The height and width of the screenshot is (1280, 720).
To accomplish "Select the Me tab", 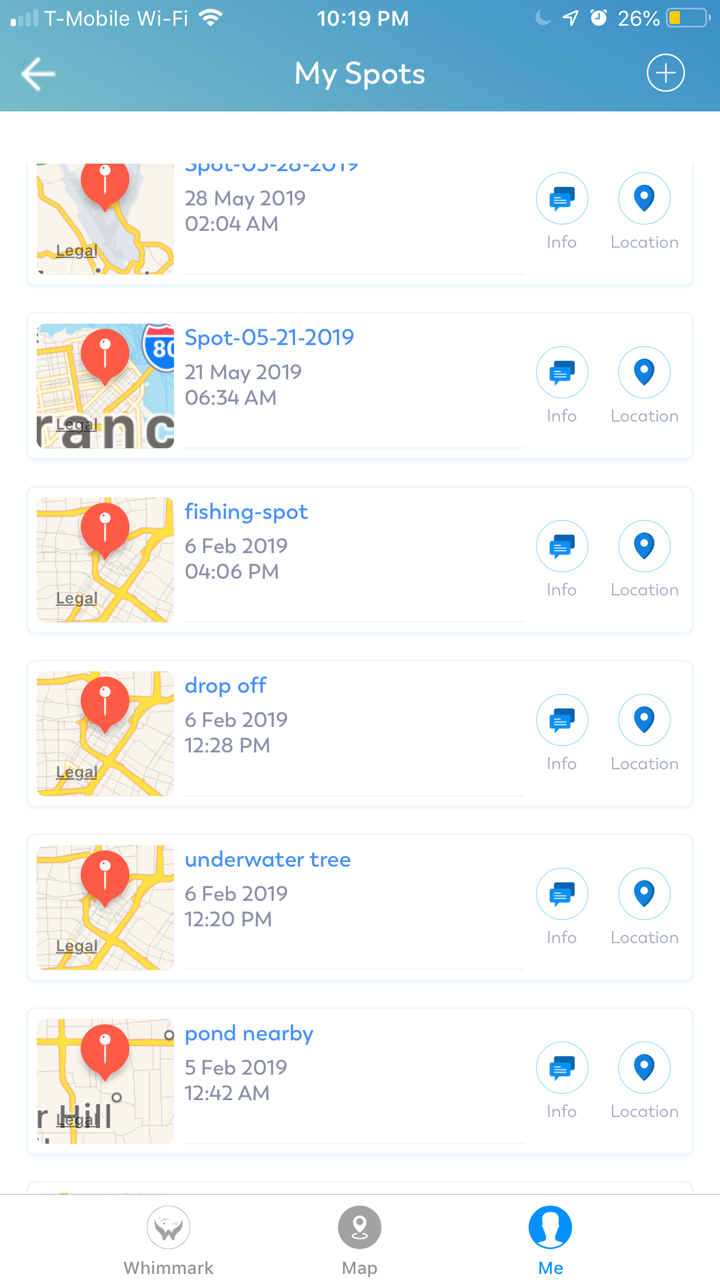I will click(x=550, y=1225).
